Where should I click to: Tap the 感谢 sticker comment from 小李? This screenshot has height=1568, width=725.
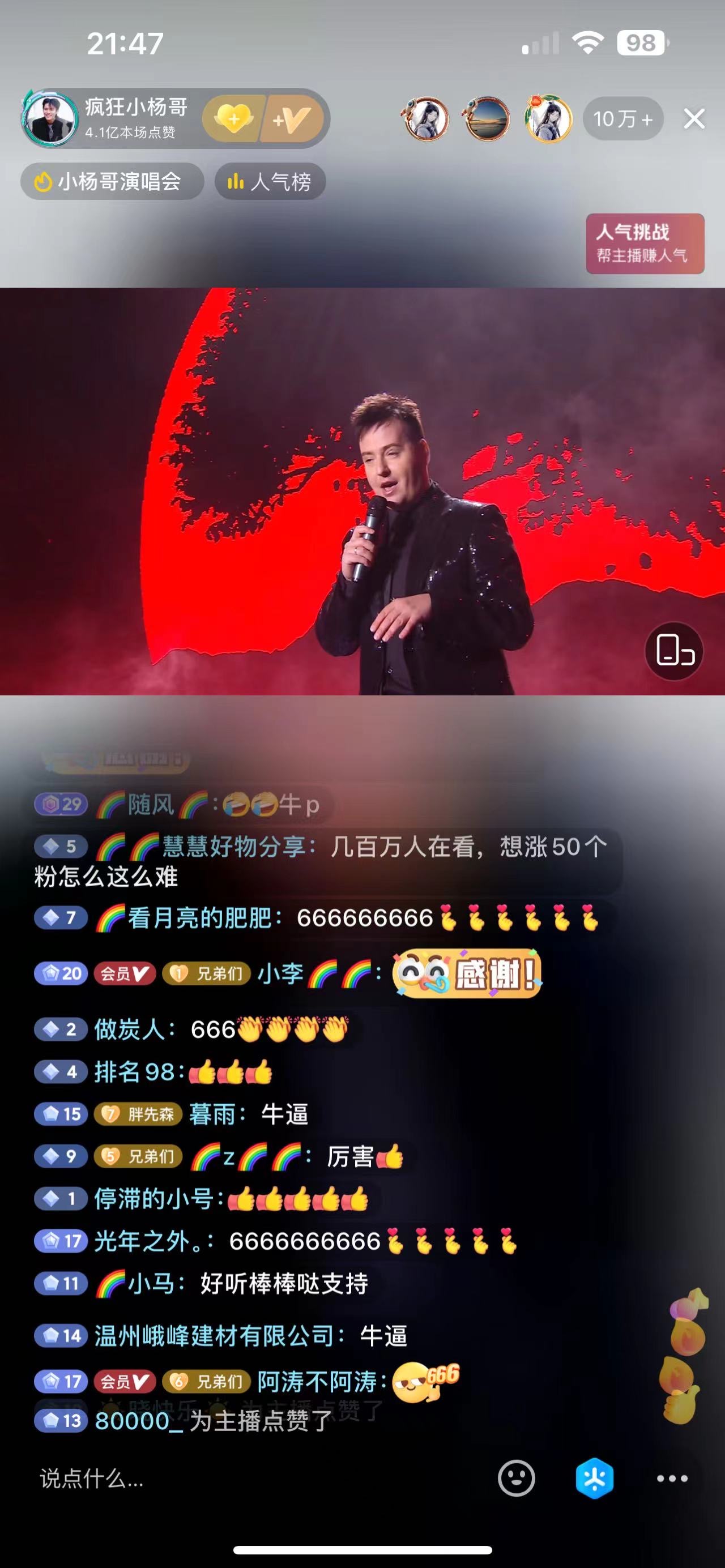coord(467,974)
